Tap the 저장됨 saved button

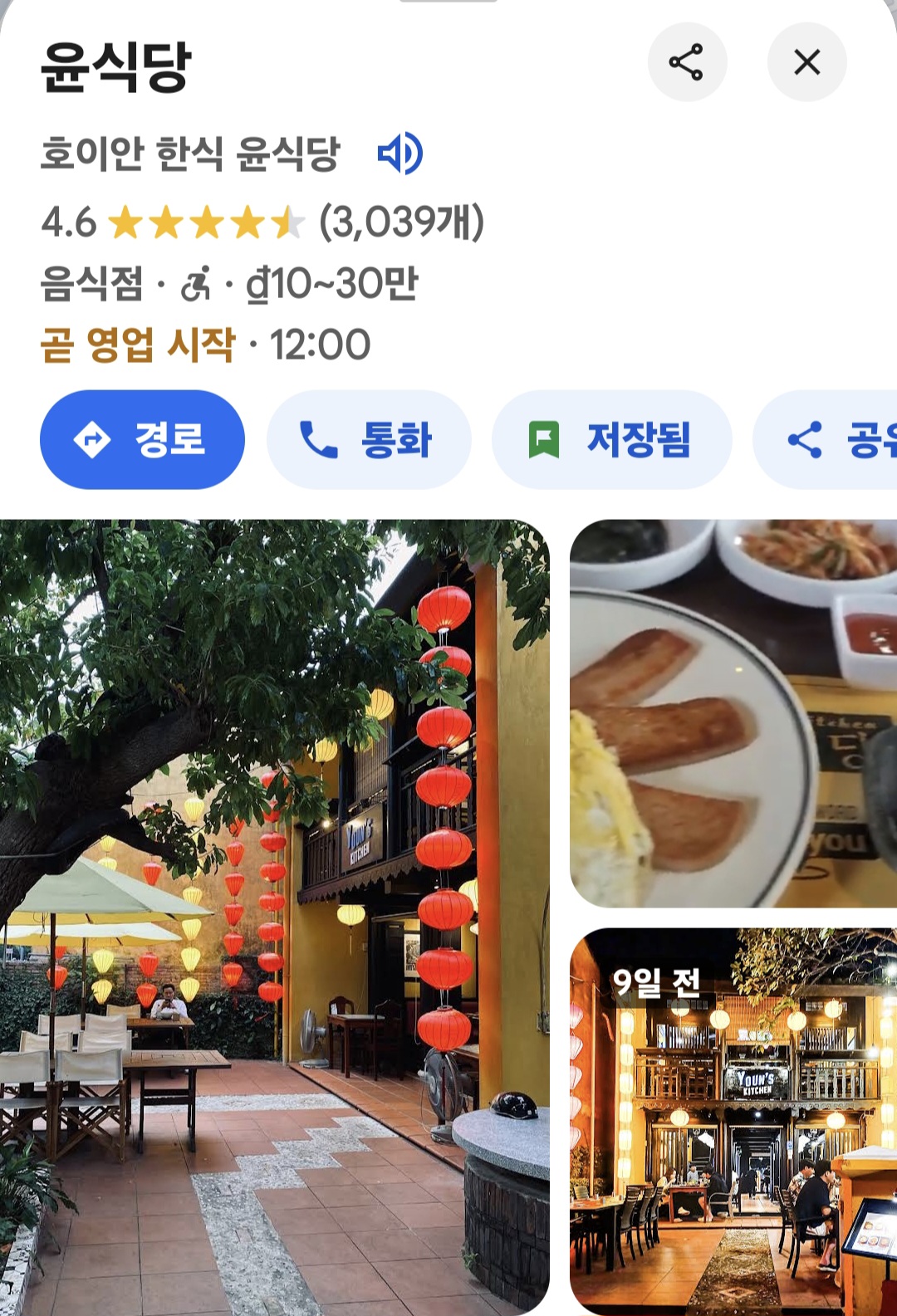611,439
